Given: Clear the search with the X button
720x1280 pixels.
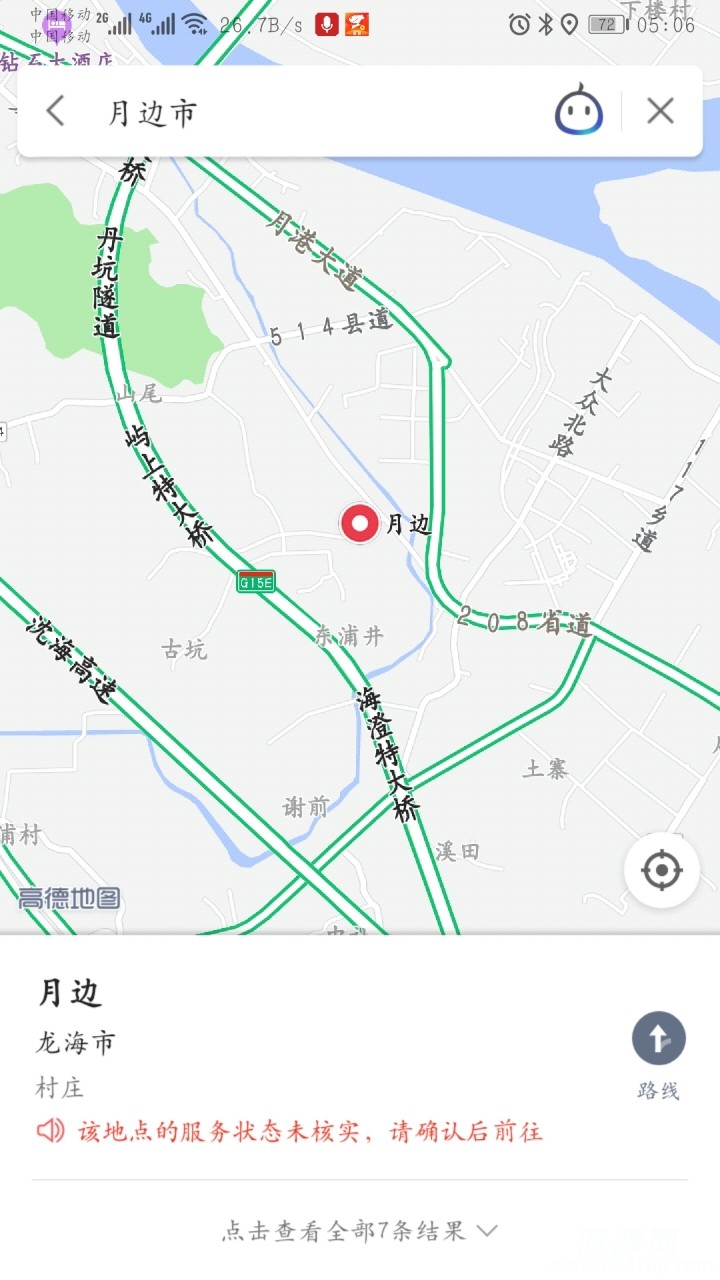Looking at the screenshot, I should tap(660, 111).
